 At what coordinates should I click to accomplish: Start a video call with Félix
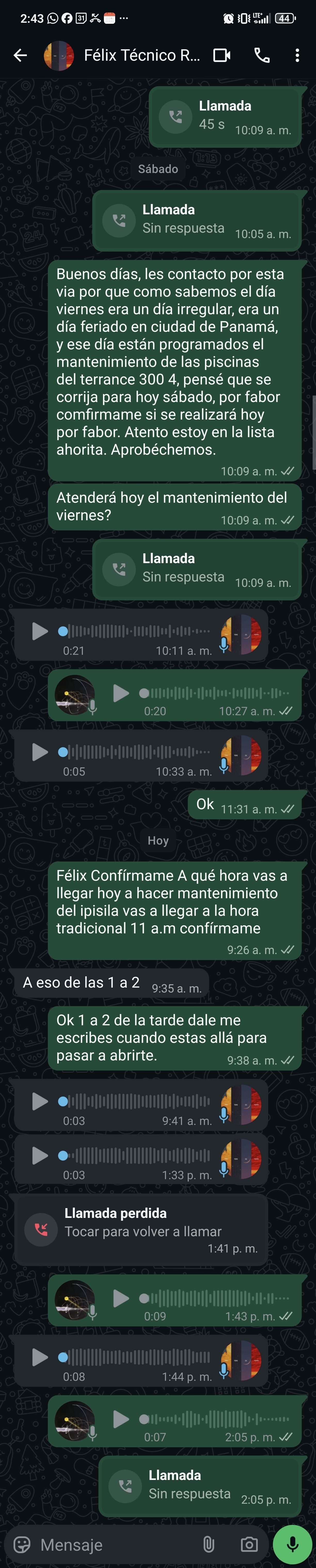(222, 56)
